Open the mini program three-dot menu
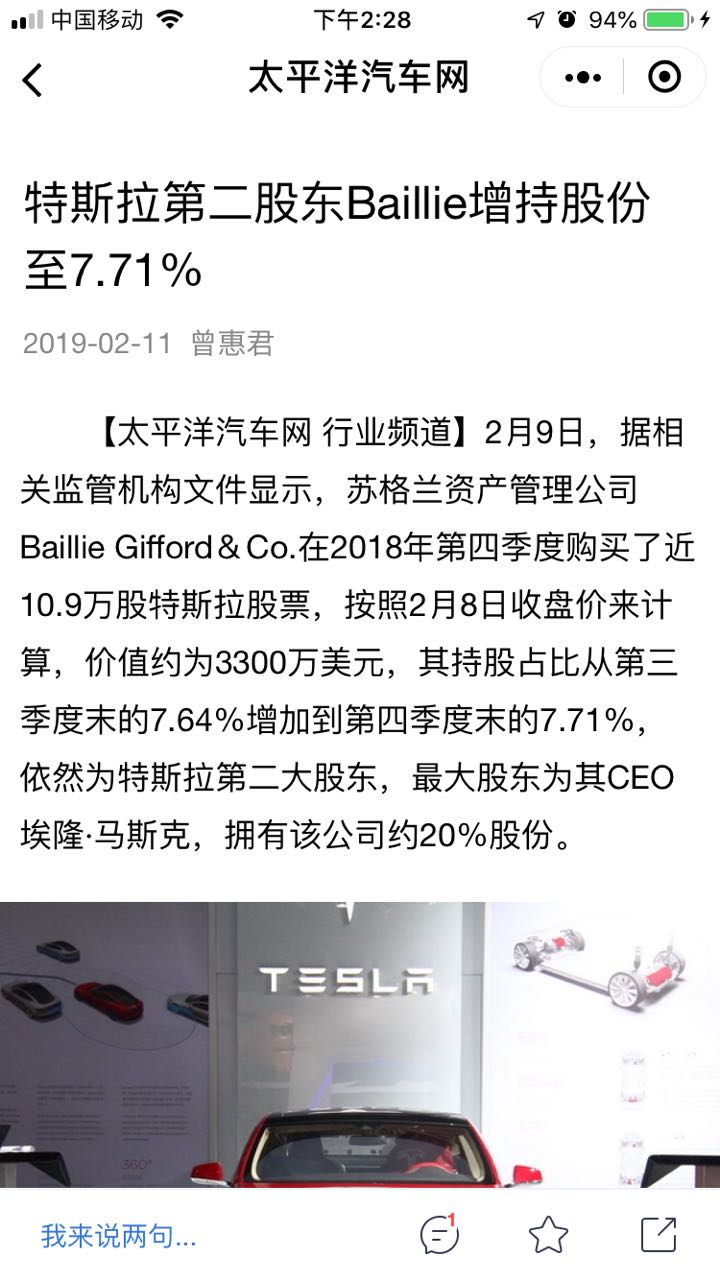The width and height of the screenshot is (720, 1280). click(x=583, y=78)
